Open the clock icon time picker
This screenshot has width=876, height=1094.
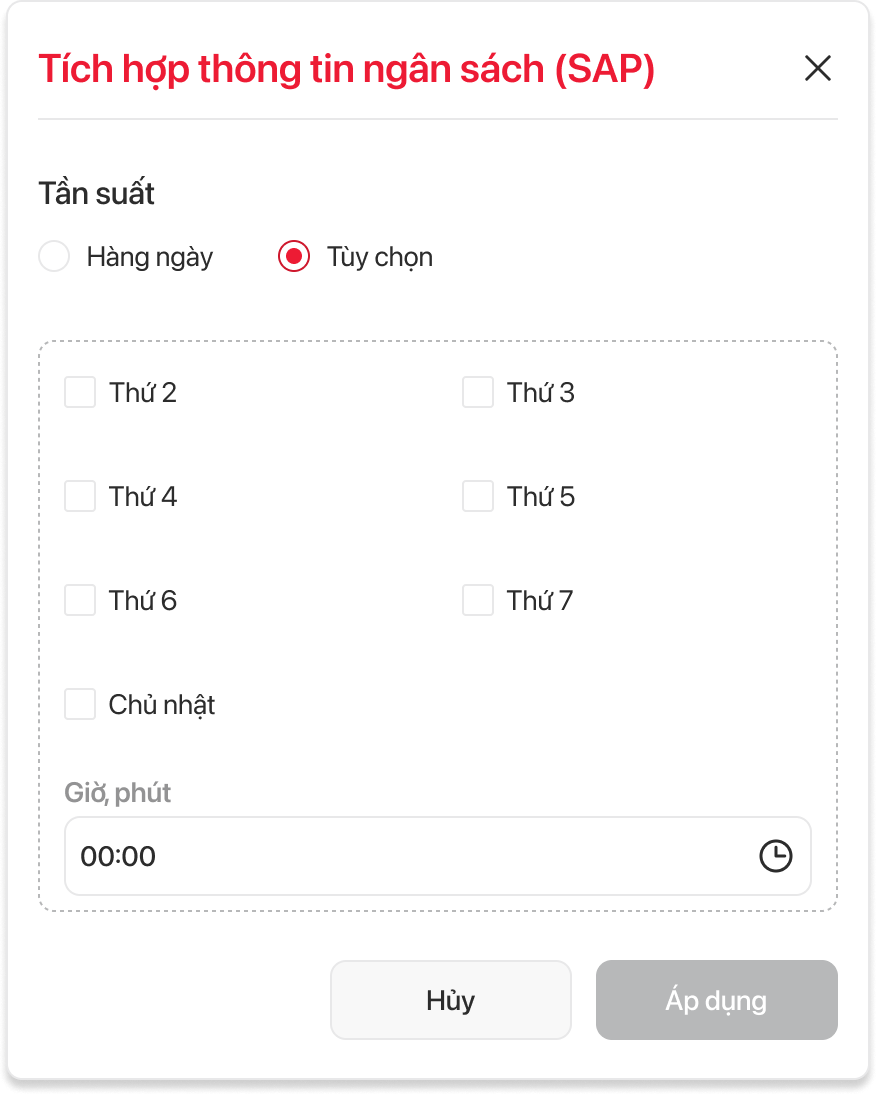(776, 856)
